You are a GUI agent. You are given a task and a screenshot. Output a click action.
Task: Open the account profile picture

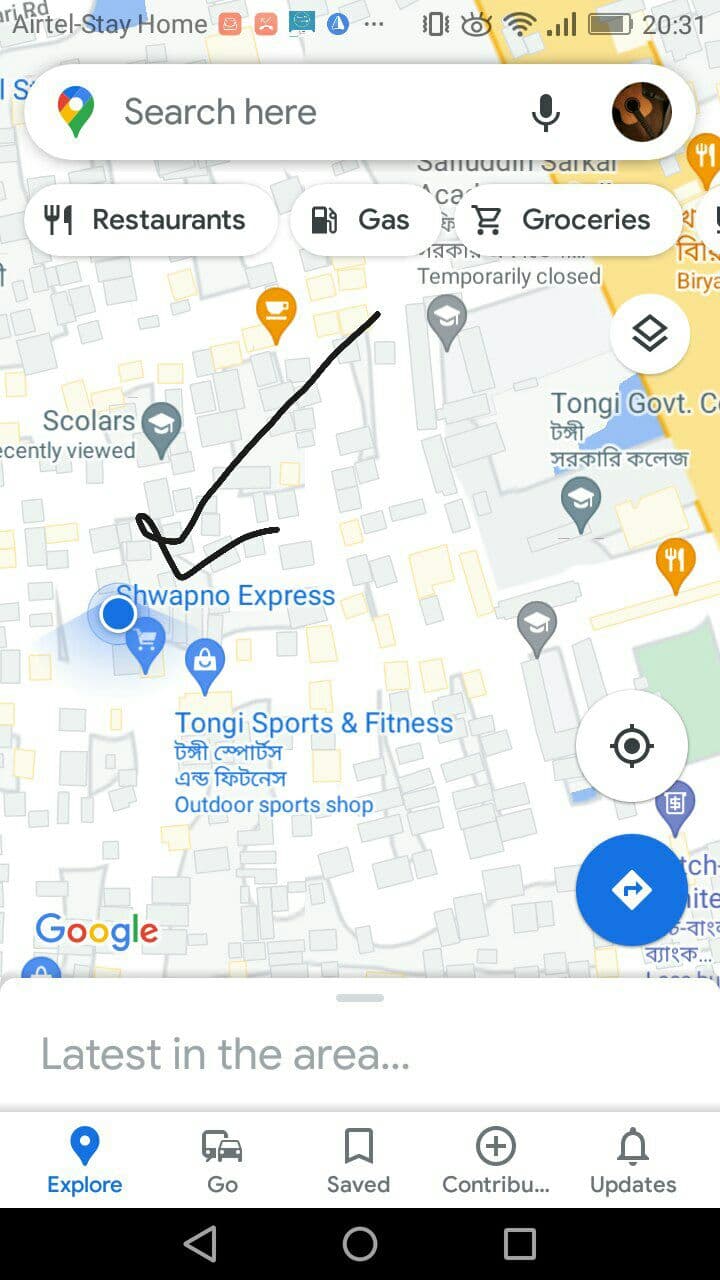click(x=641, y=112)
